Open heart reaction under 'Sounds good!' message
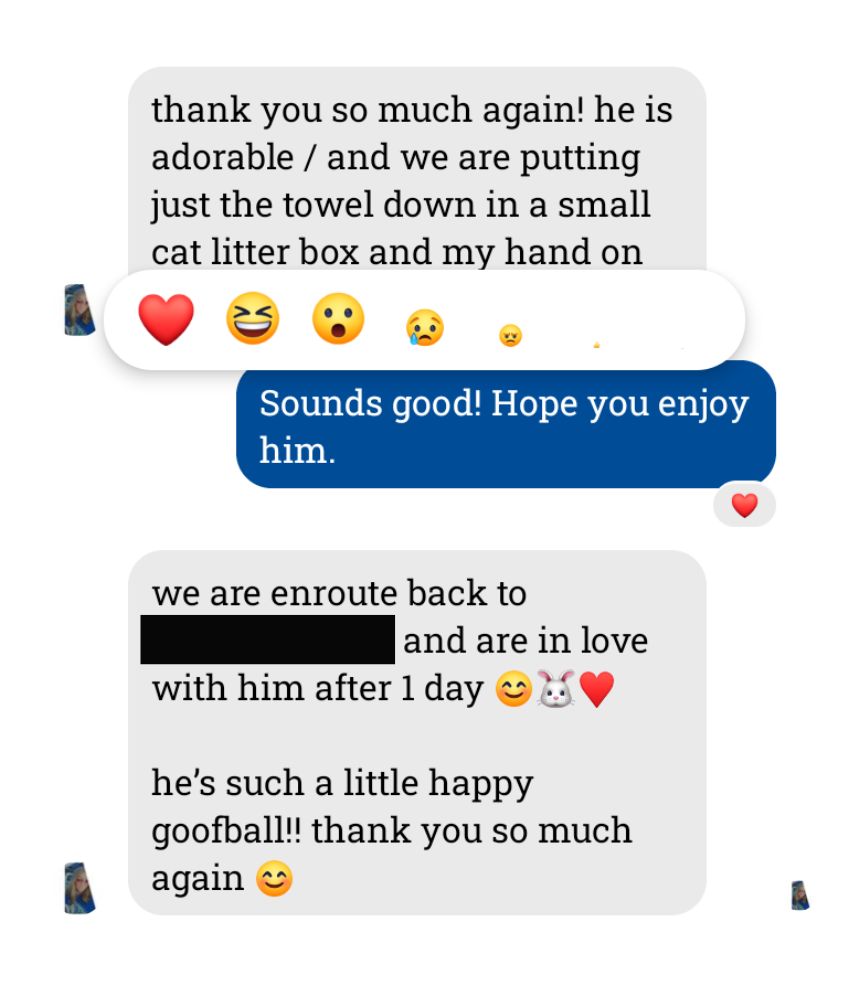Image resolution: width=850 pixels, height=1000 pixels. click(744, 506)
